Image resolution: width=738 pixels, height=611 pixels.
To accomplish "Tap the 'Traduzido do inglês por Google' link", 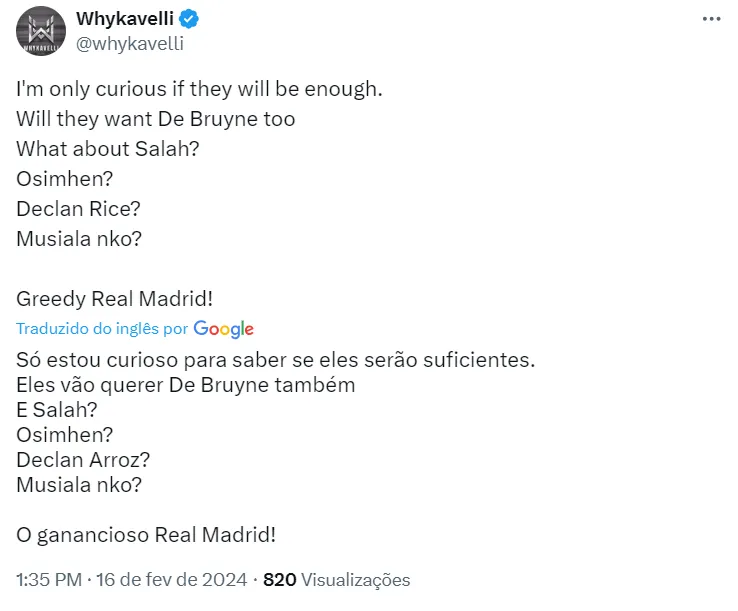I will tap(135, 328).
